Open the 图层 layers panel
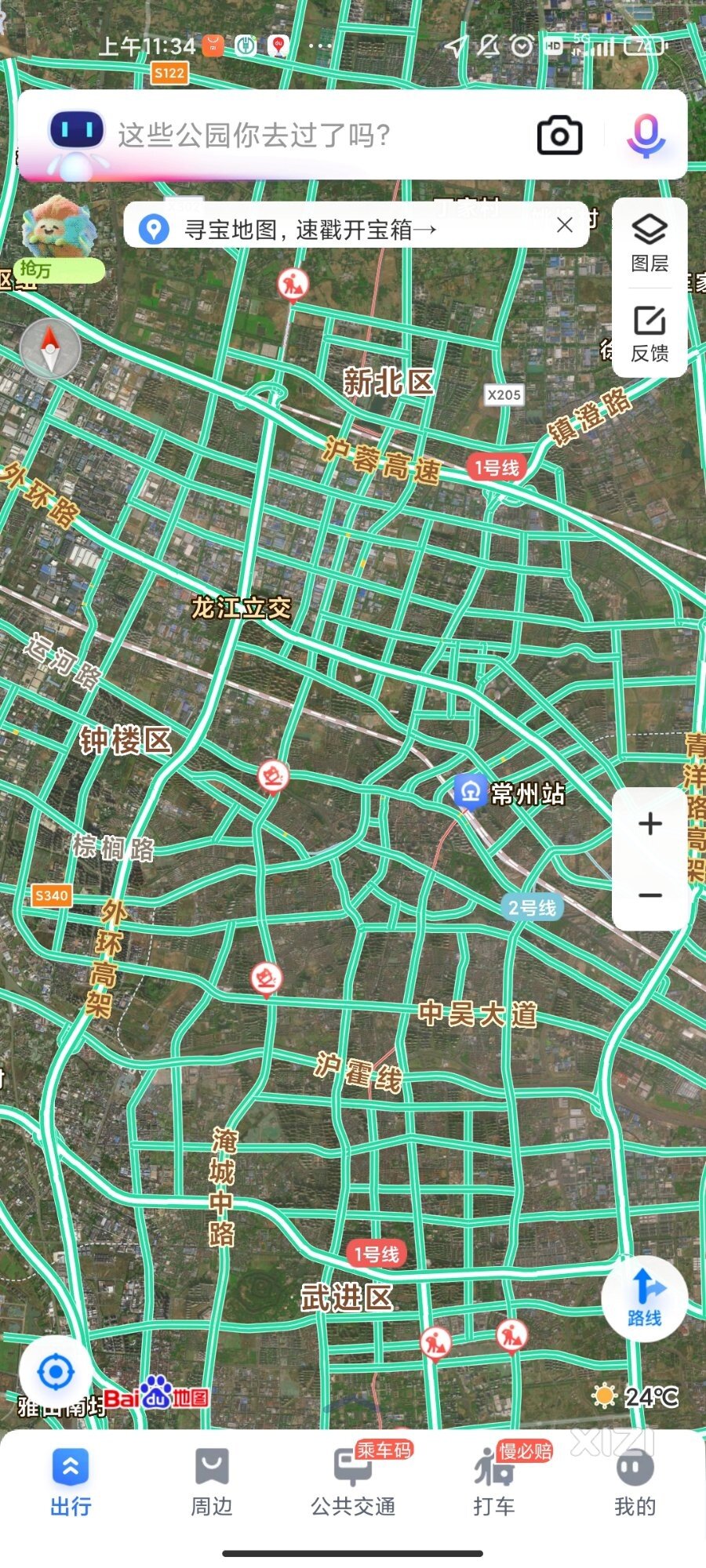706x1568 pixels. pyautogui.click(x=650, y=243)
